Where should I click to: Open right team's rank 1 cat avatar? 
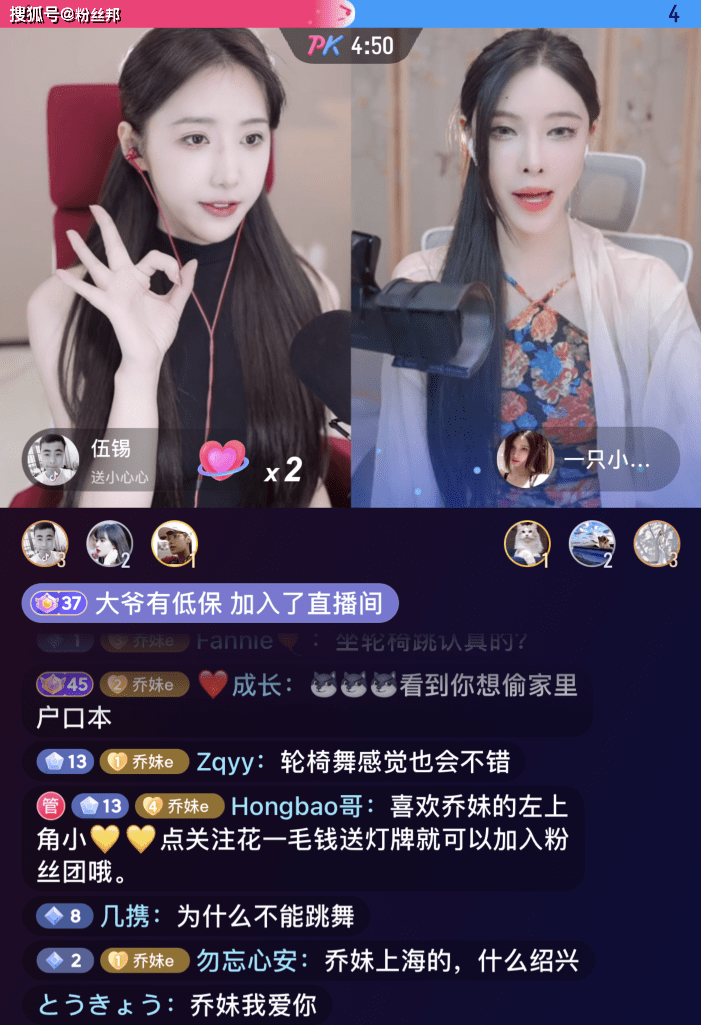click(x=527, y=543)
